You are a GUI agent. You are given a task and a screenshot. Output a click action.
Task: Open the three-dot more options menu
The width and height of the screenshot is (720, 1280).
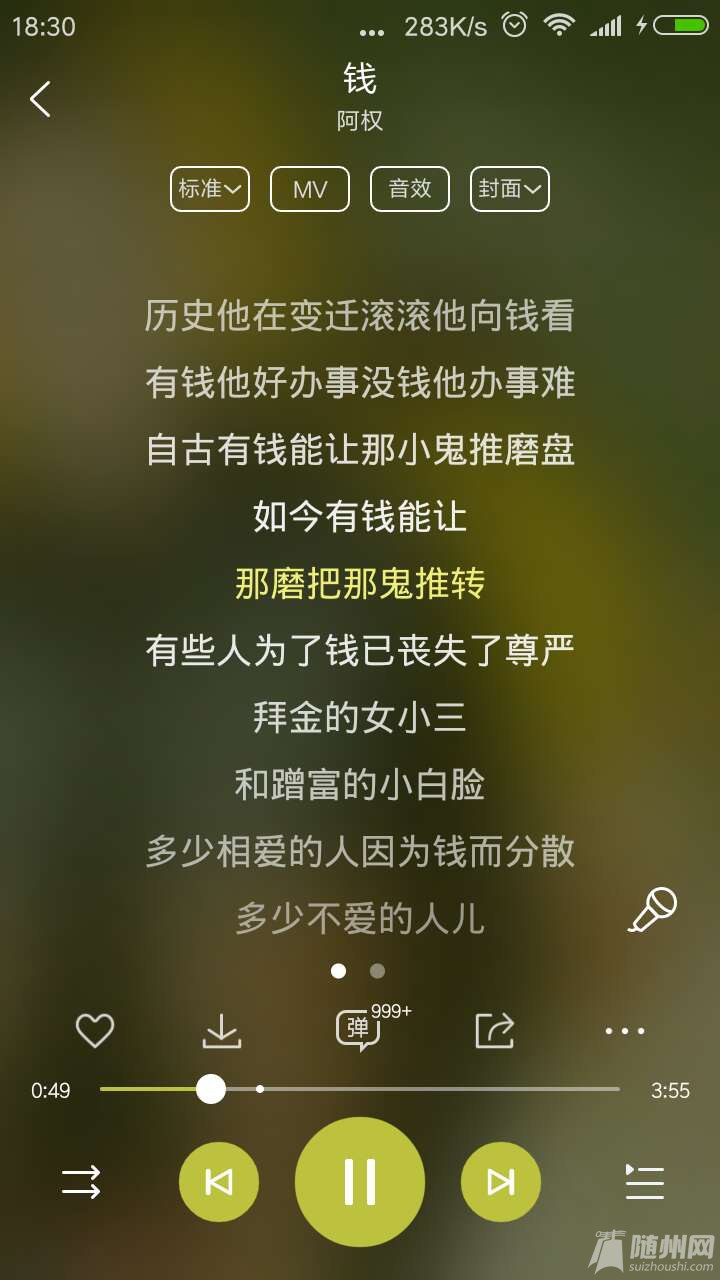(x=625, y=1030)
